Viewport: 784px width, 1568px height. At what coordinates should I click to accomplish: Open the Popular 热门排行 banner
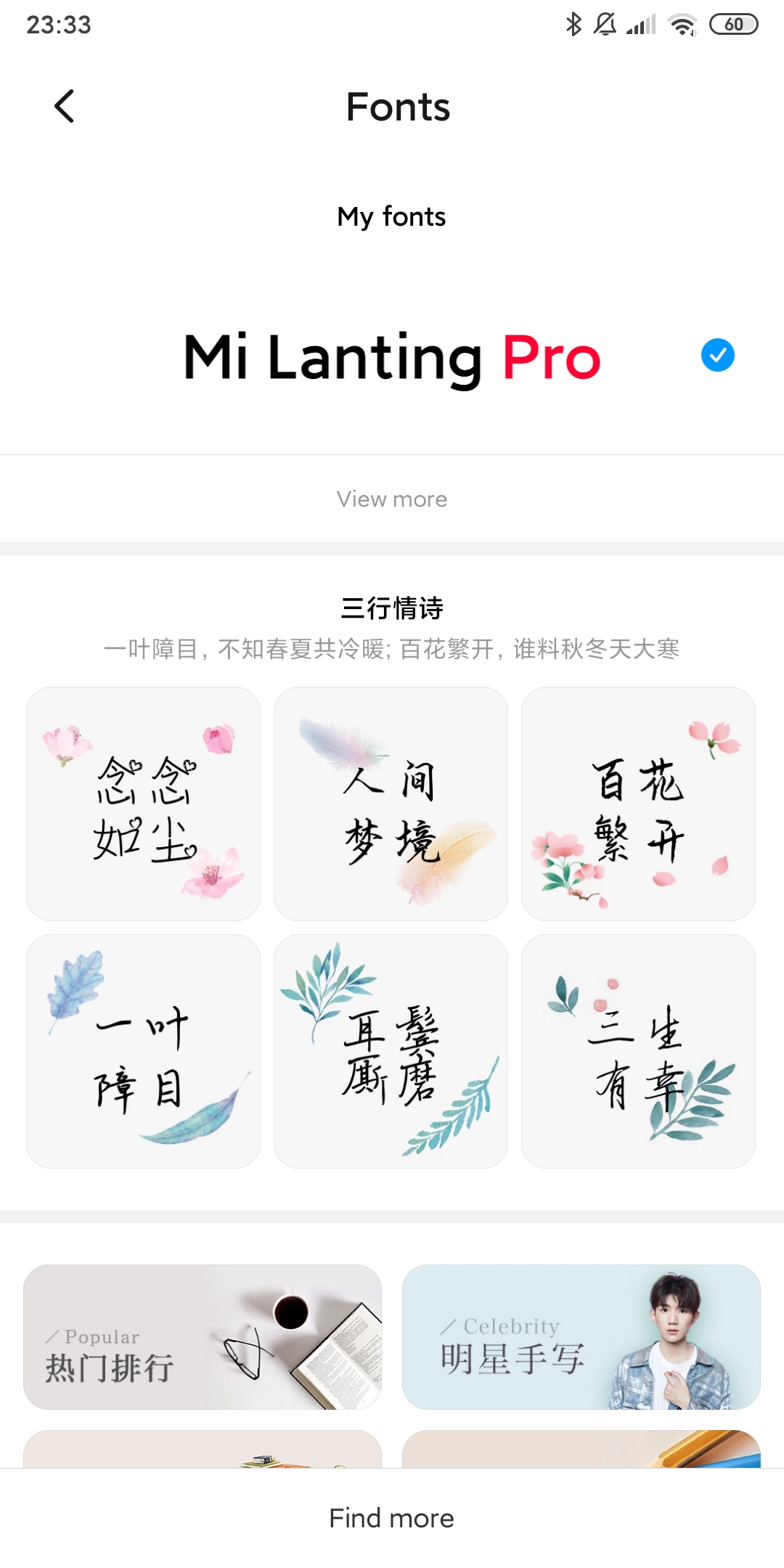tap(203, 1337)
